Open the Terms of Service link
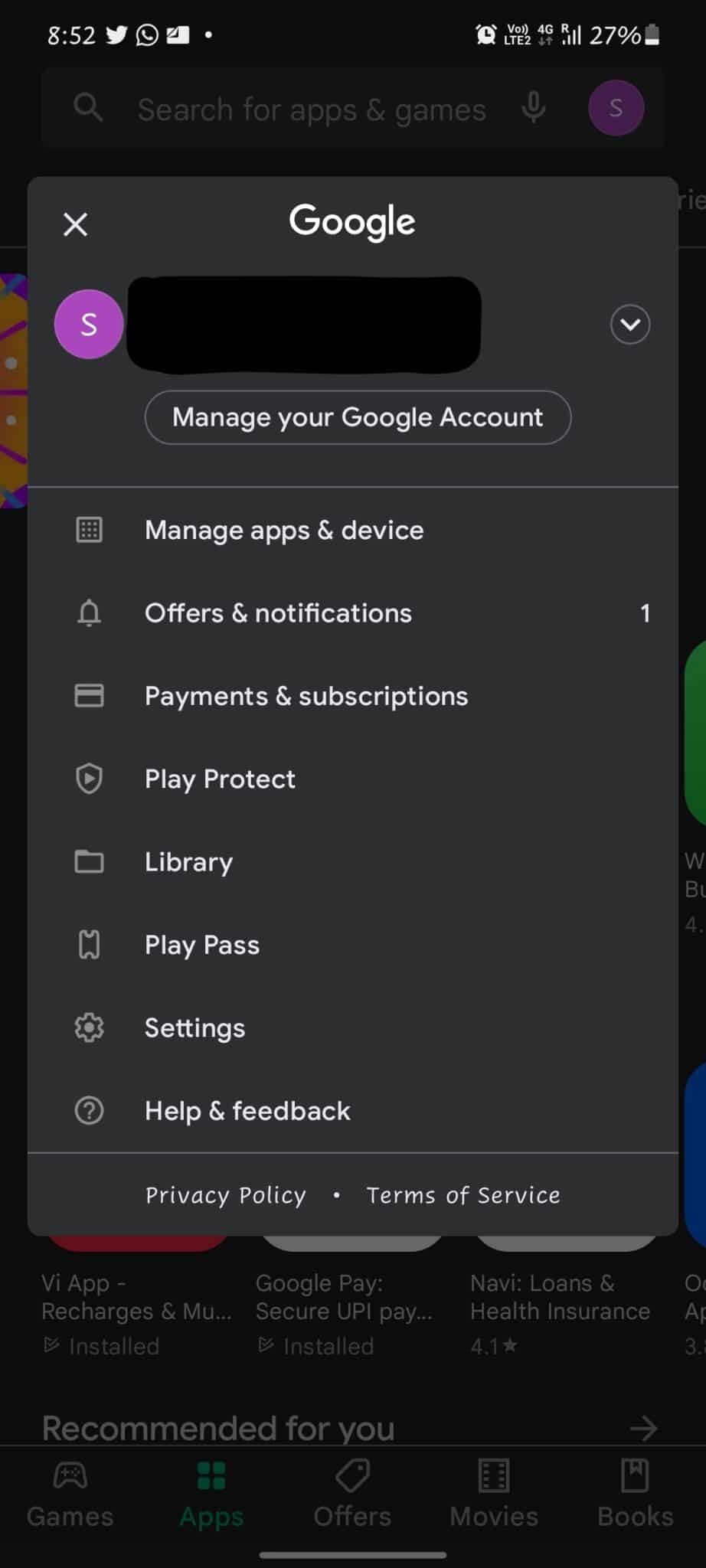706x1568 pixels. 462,1195
